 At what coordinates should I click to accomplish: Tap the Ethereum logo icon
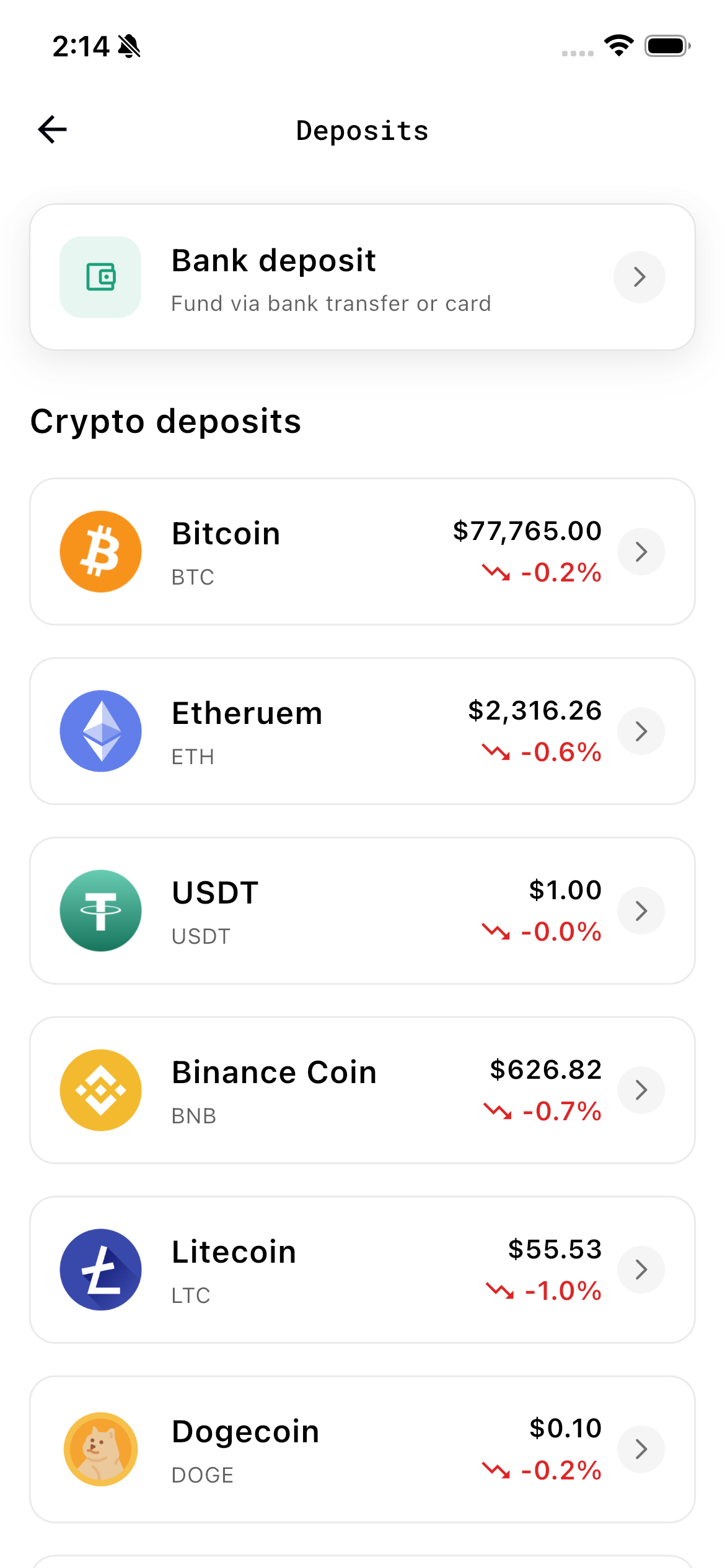pos(100,731)
